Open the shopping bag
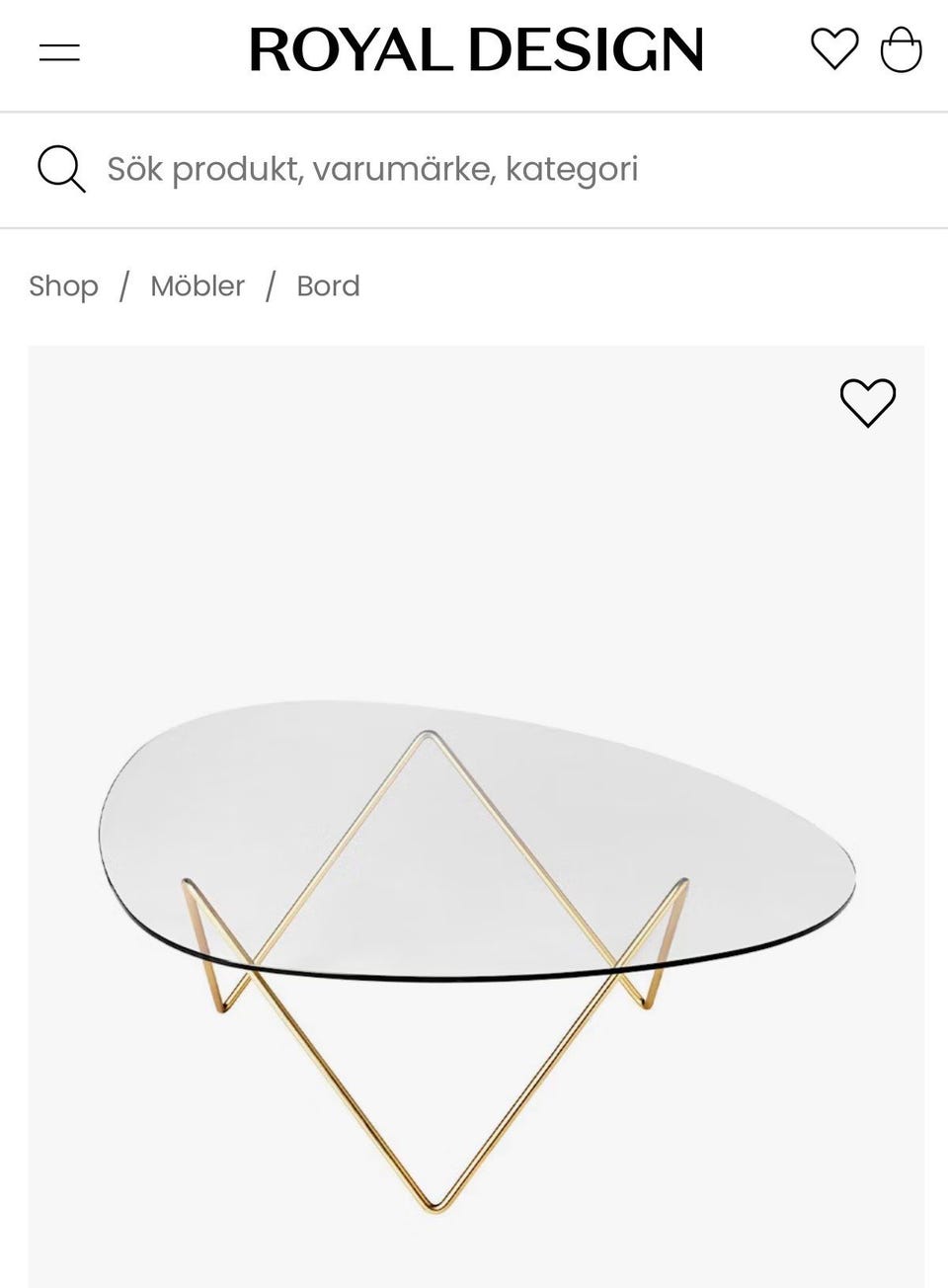Viewport: 948px width, 1288px height. tap(901, 50)
